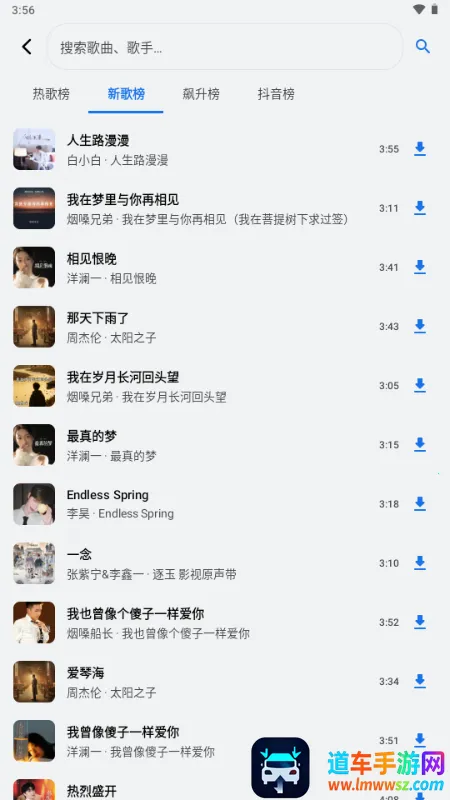
Task: Switch to the 飙升榜 tab
Action: click(201, 94)
